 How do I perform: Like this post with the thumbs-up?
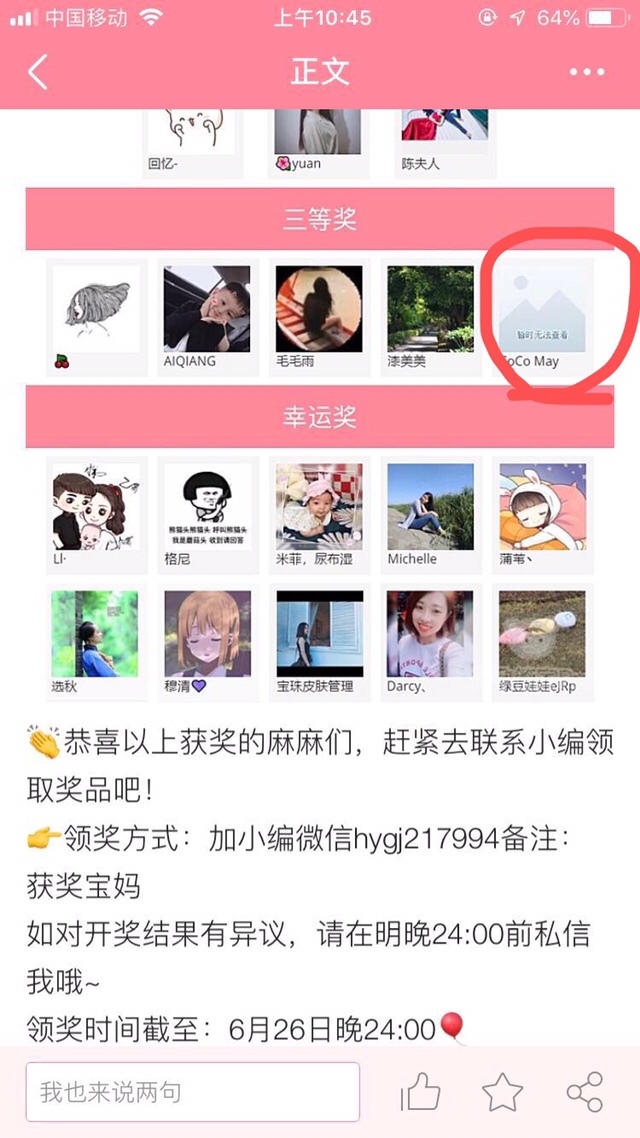coord(420,1092)
